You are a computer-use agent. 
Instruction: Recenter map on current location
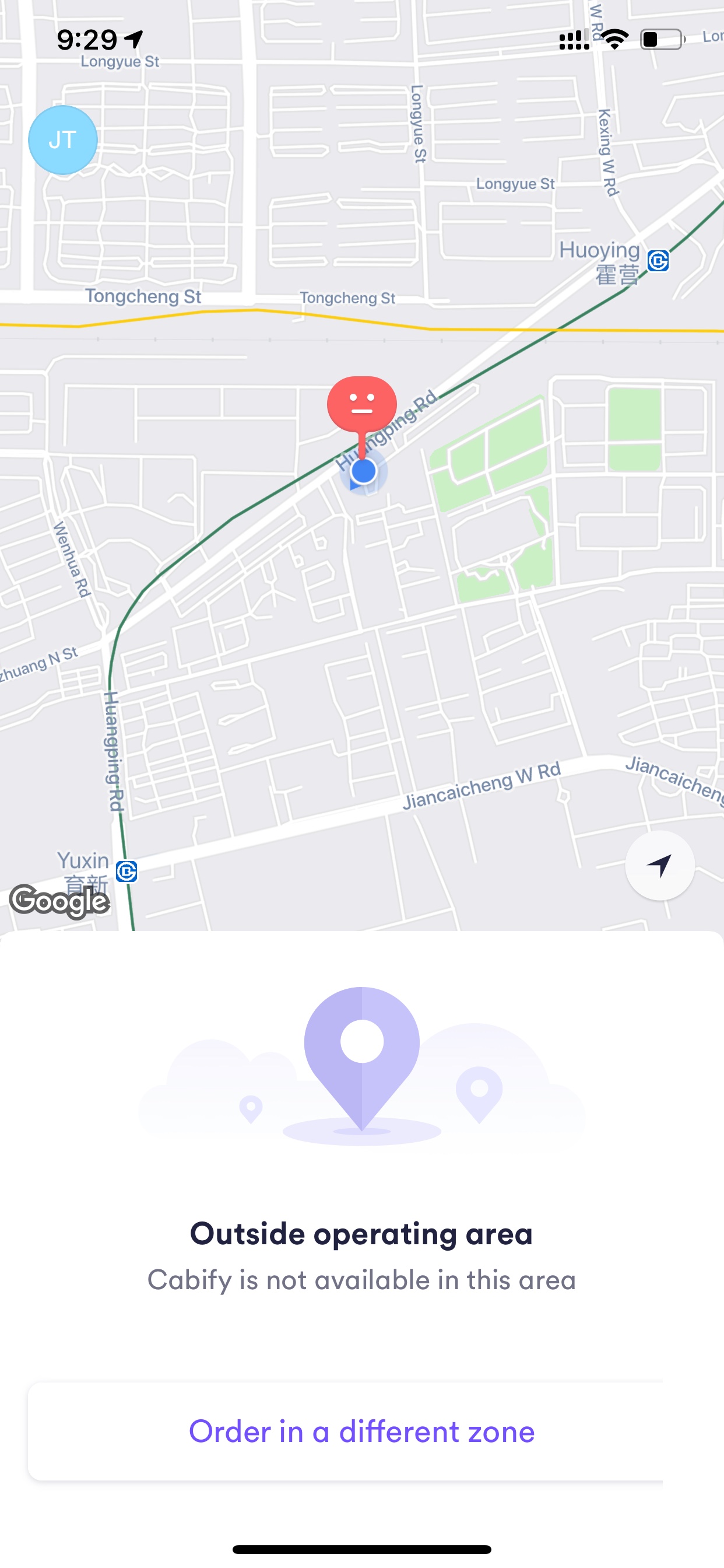click(659, 865)
